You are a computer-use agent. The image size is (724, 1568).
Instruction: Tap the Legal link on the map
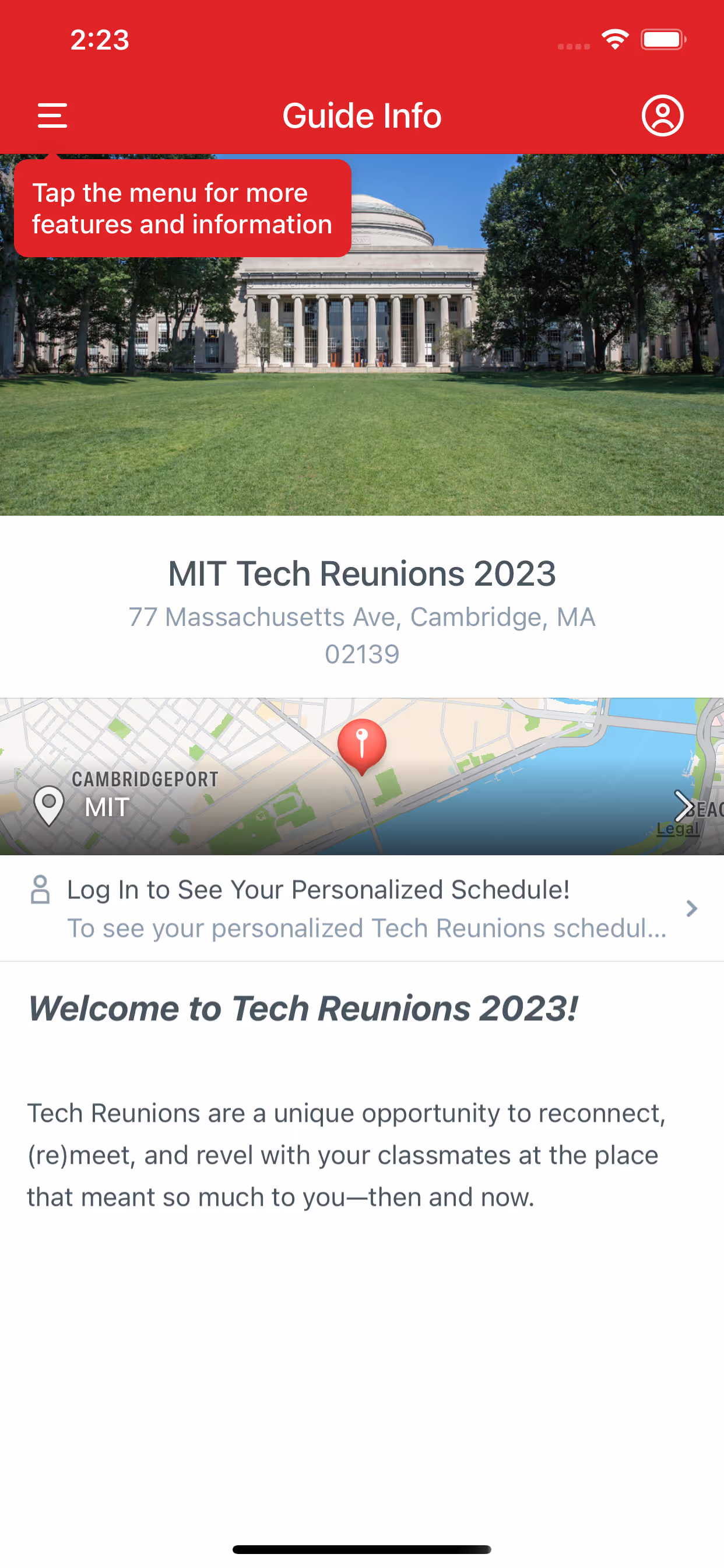[x=677, y=828]
